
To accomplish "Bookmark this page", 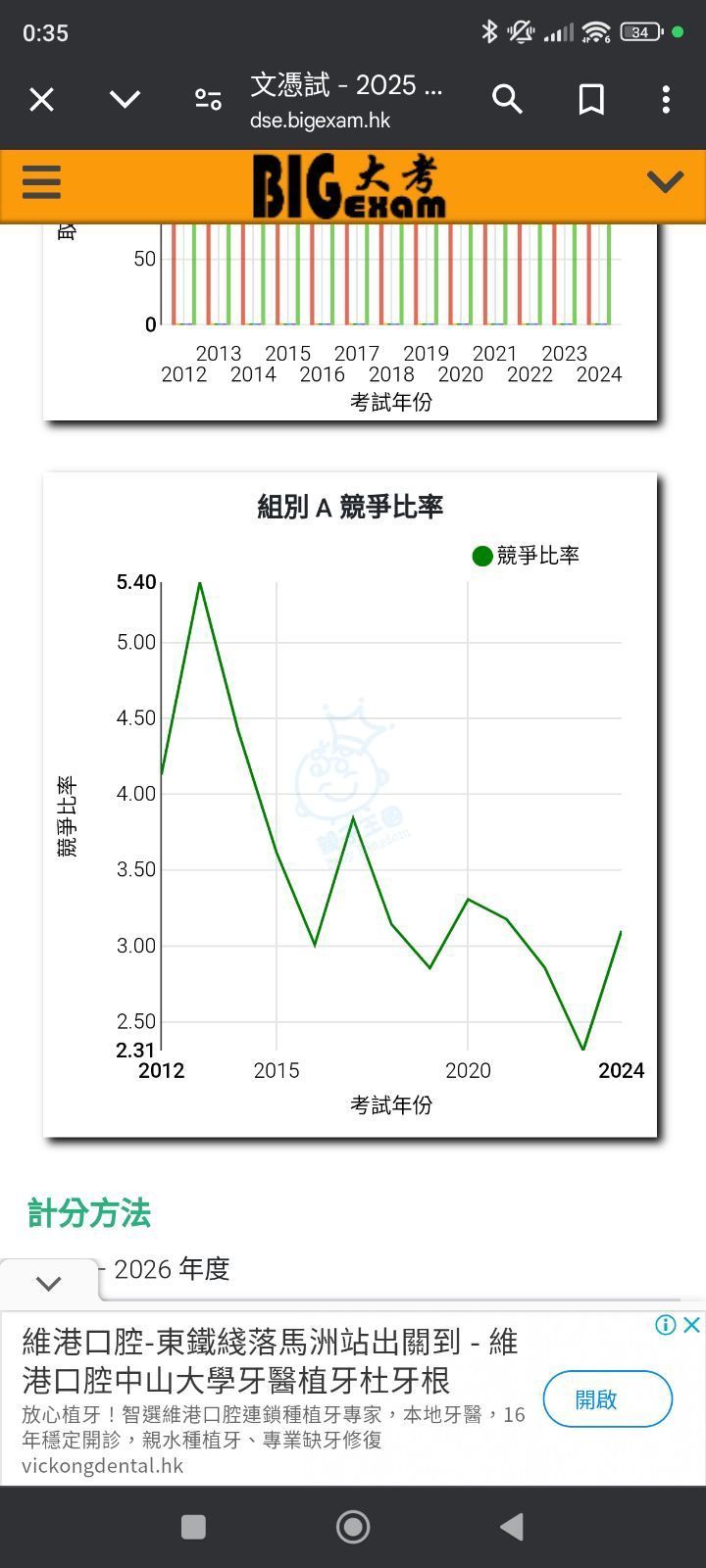I will 591,99.
